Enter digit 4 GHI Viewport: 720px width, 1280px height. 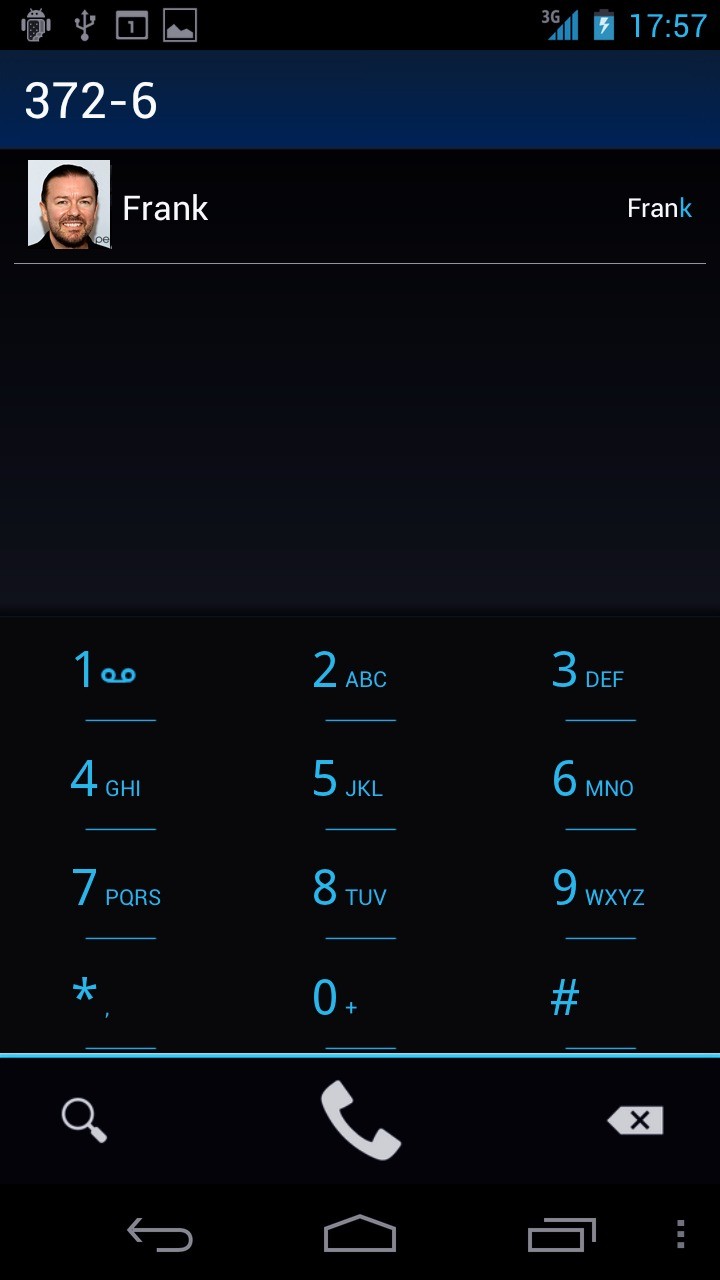pyautogui.click(x=120, y=780)
